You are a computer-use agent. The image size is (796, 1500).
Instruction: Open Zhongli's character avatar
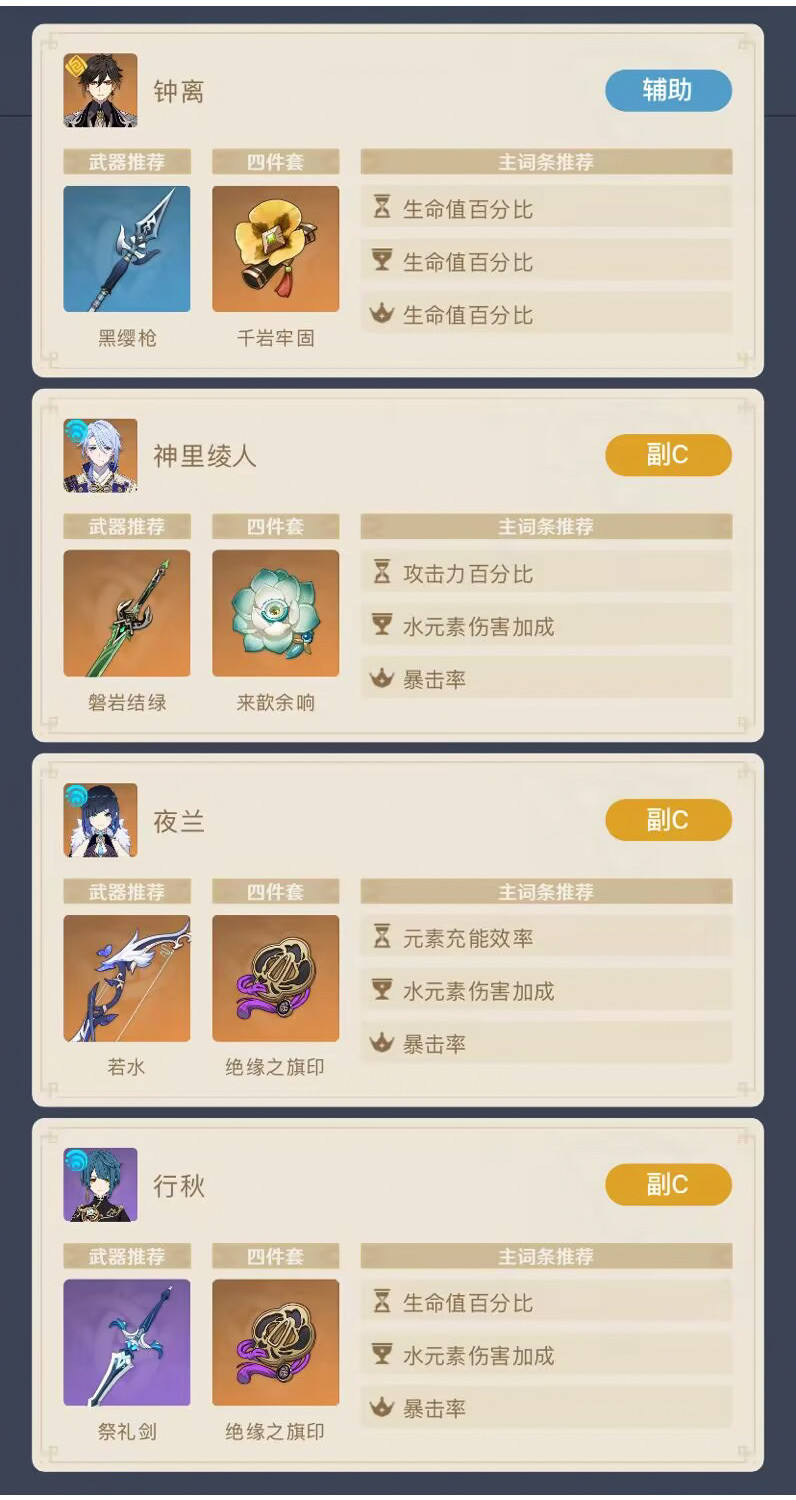(x=100, y=90)
